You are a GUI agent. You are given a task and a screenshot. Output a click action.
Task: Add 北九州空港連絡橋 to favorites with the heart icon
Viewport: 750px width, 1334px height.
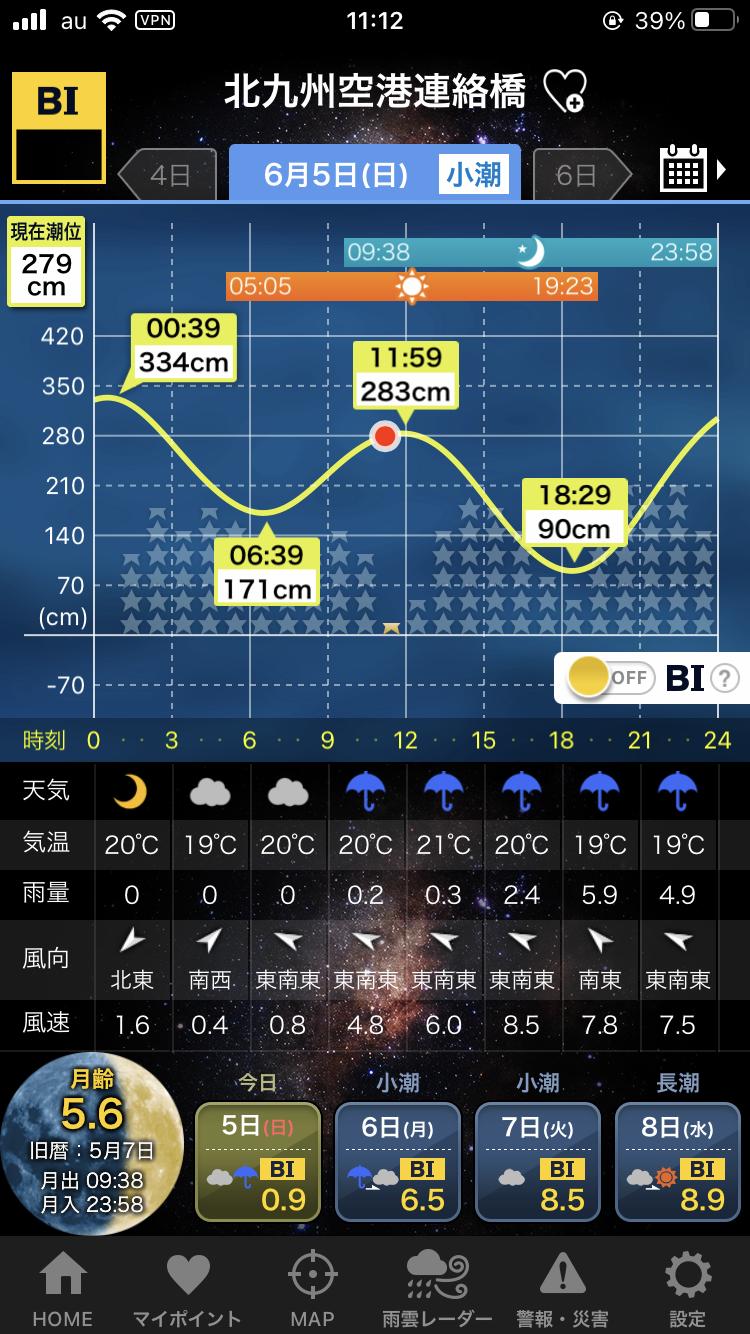tap(564, 93)
